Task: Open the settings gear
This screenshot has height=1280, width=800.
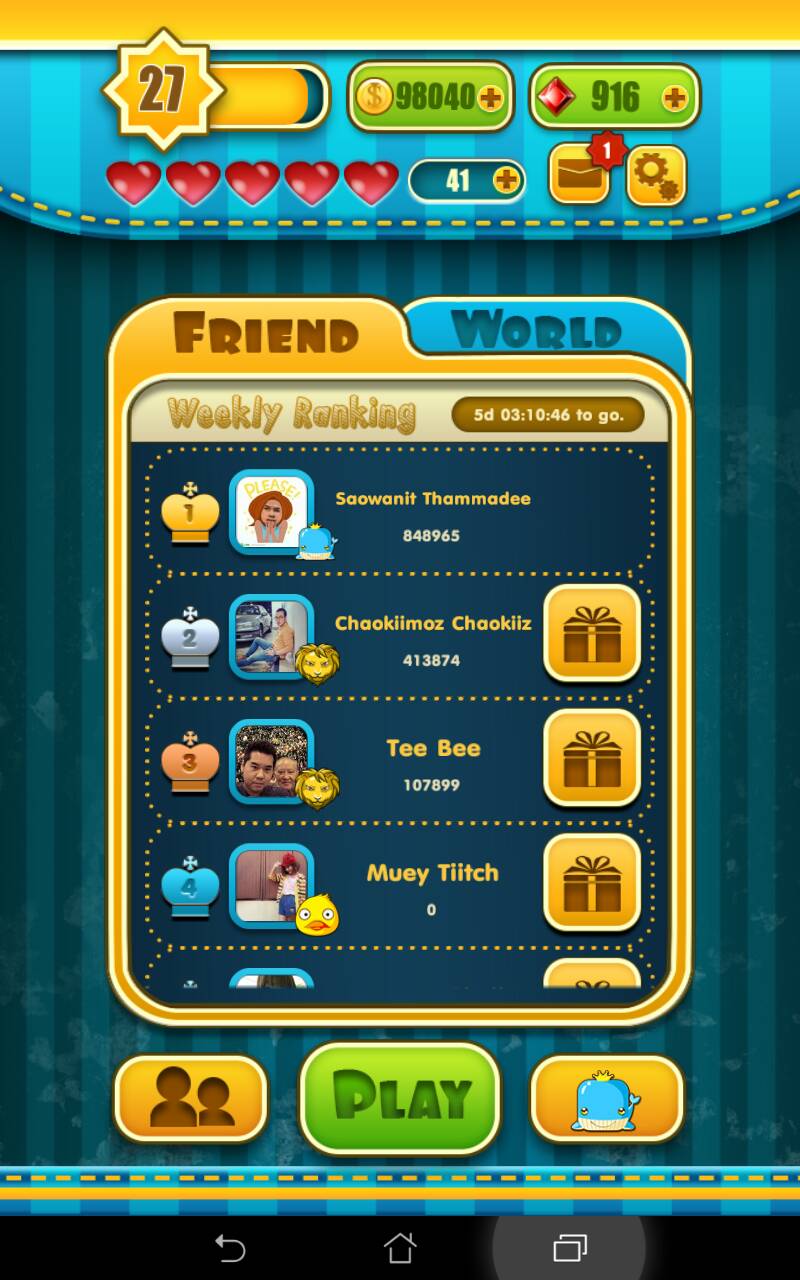Action: 656,176
